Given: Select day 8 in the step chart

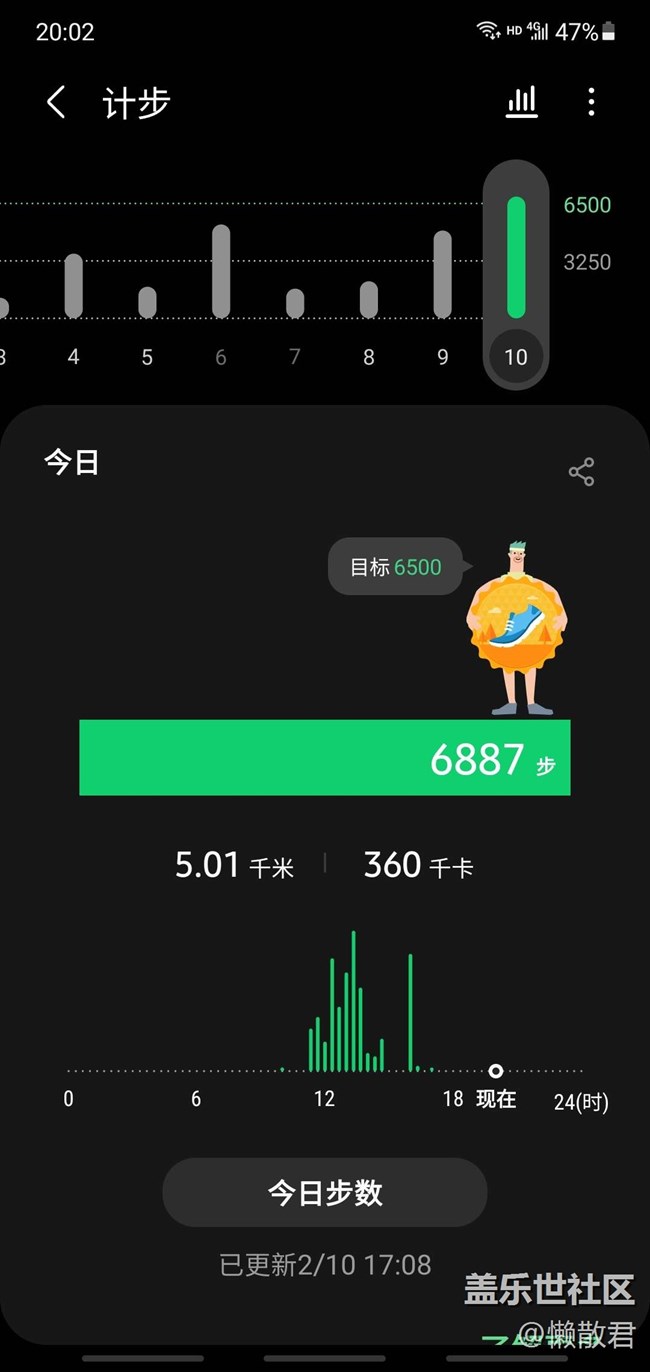Looking at the screenshot, I should (x=368, y=310).
